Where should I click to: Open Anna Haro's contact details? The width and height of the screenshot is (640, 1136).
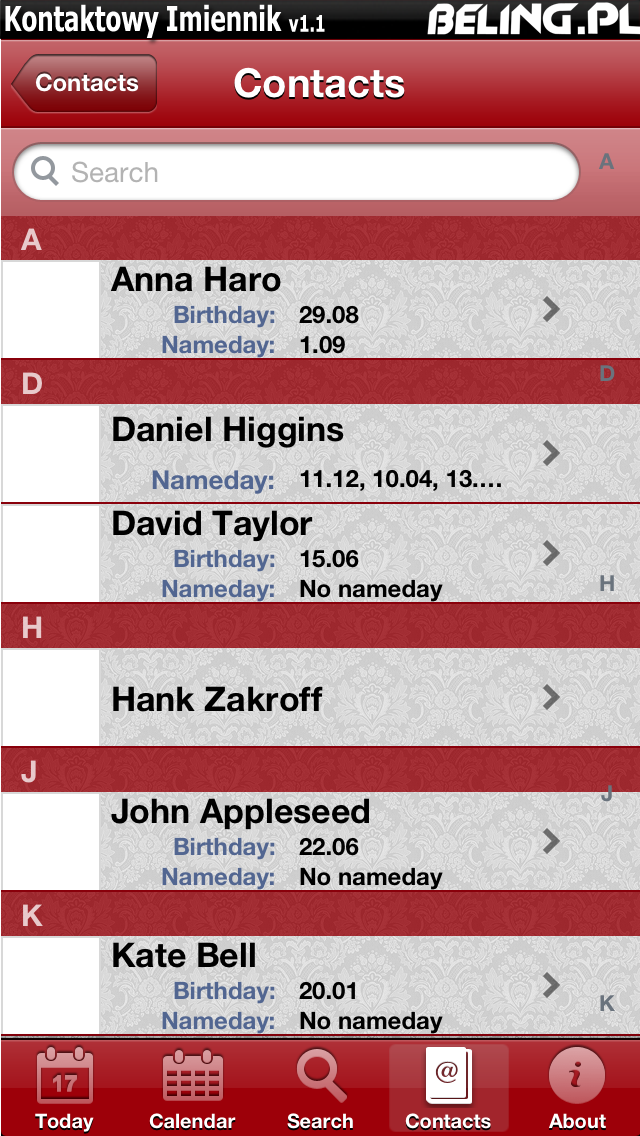320,309
